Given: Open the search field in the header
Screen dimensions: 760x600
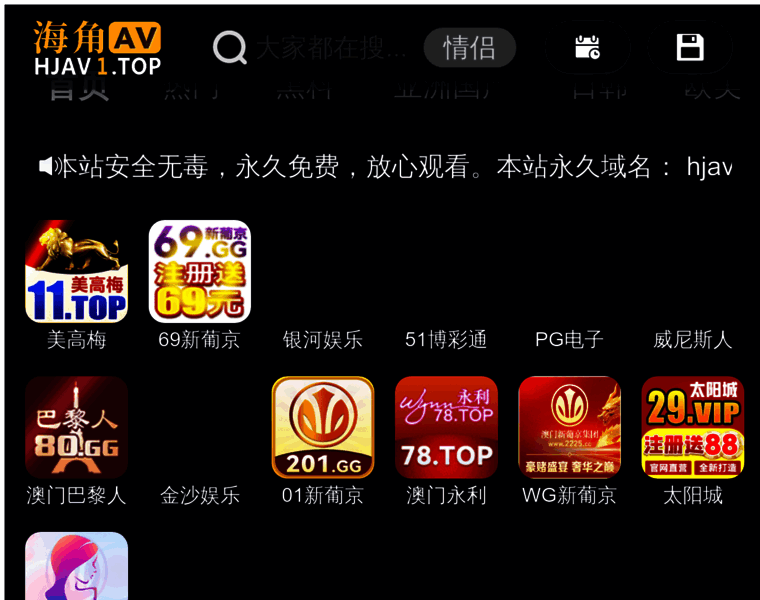Looking at the screenshot, I should [x=330, y=47].
